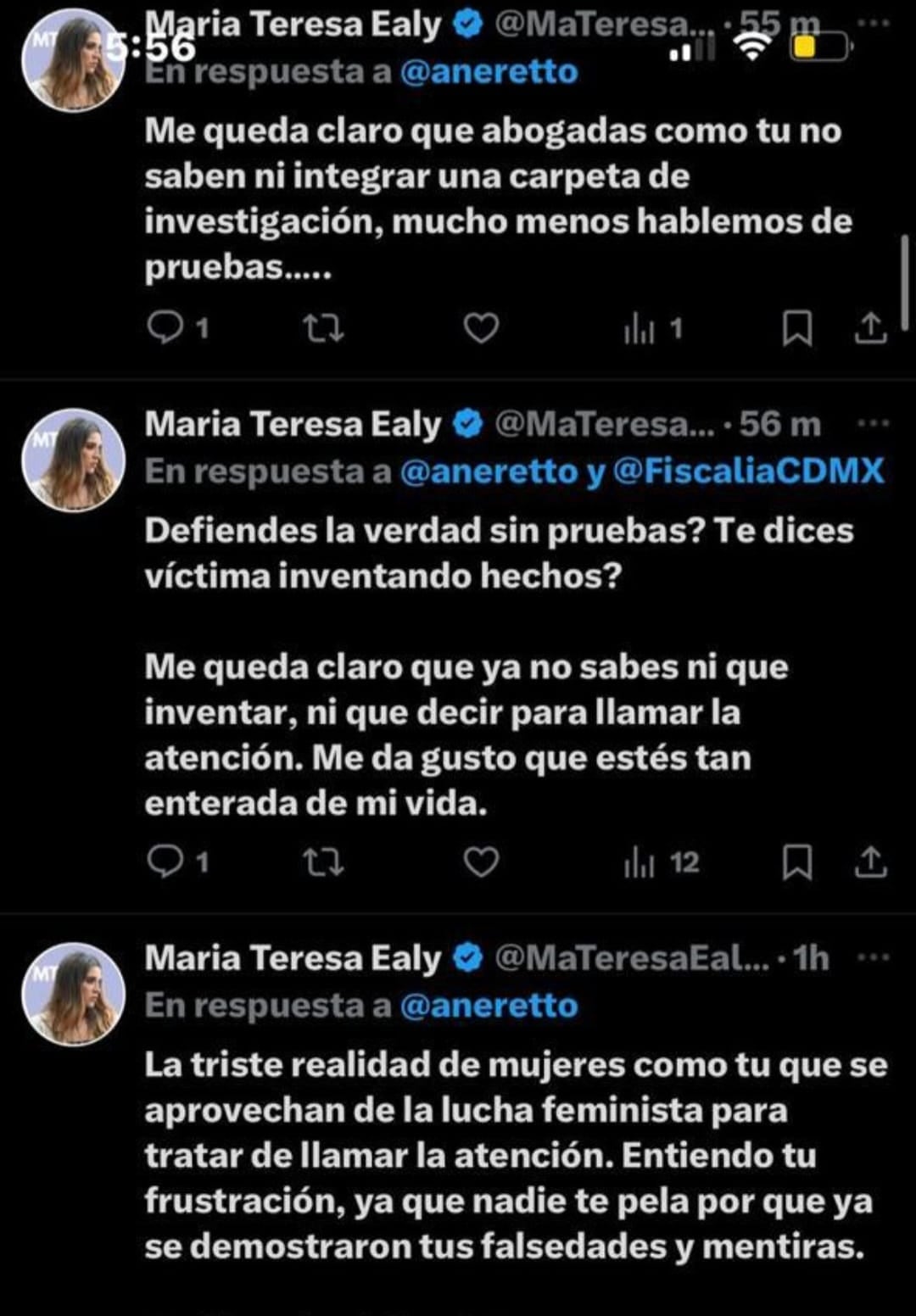Open the share menu on the first tweet
916x1316 pixels.
click(x=870, y=328)
